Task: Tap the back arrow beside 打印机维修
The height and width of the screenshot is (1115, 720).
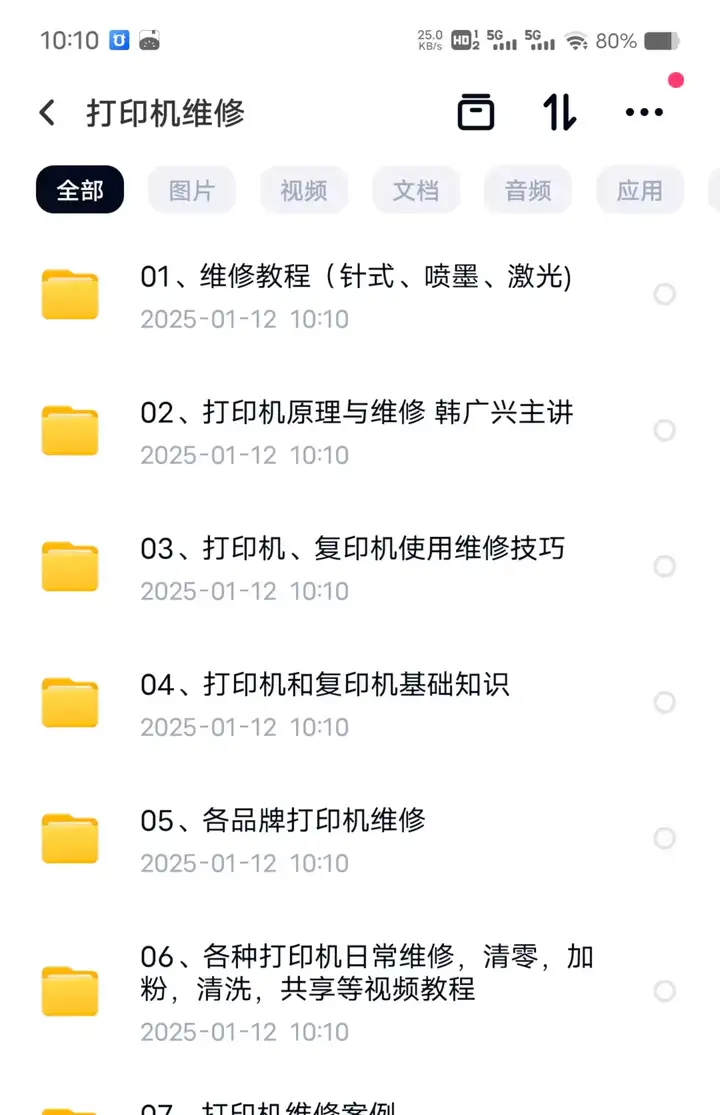Action: tap(47, 112)
